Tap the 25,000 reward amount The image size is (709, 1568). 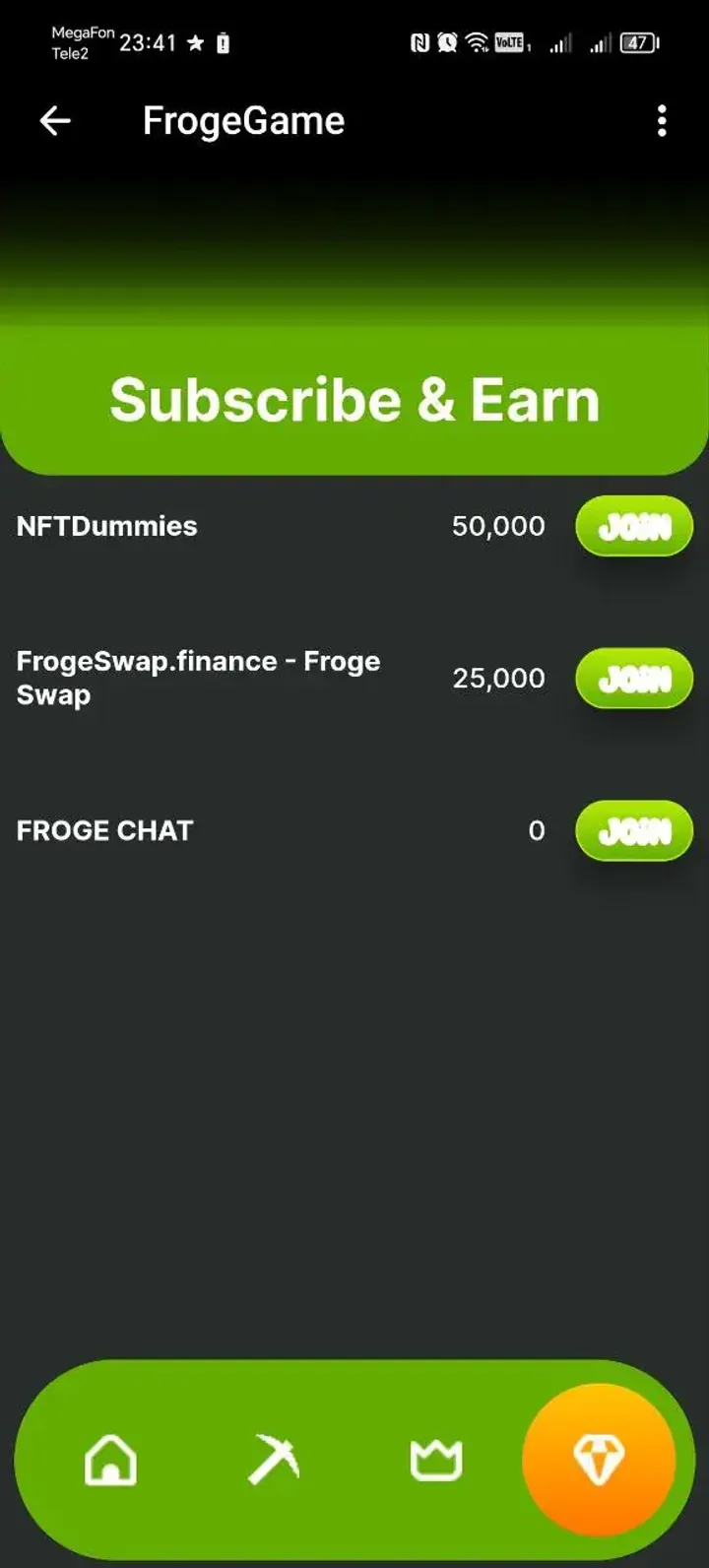pos(498,679)
